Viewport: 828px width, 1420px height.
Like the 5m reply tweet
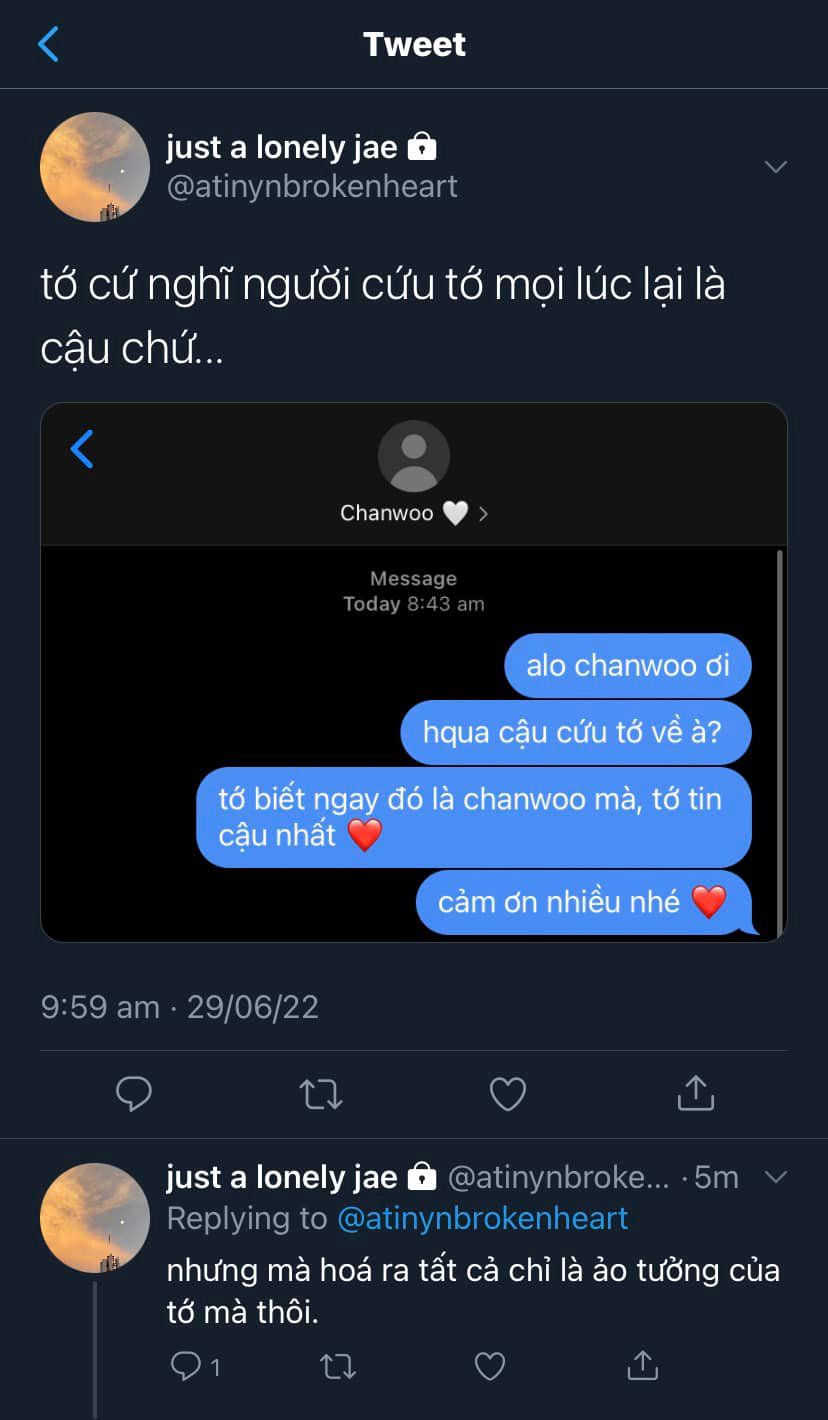[x=489, y=1365]
